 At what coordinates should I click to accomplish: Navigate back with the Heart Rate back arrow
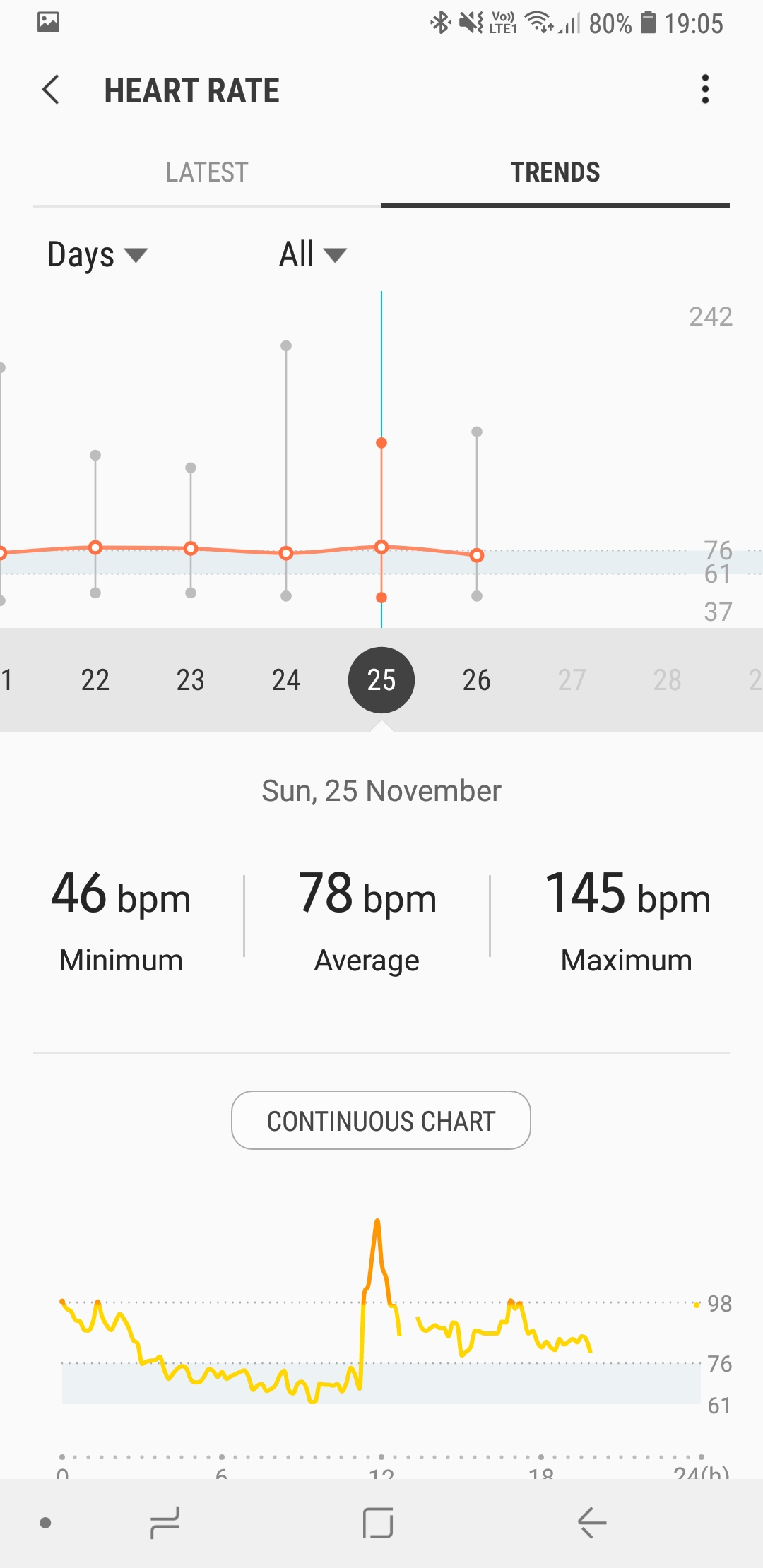pos(51,90)
